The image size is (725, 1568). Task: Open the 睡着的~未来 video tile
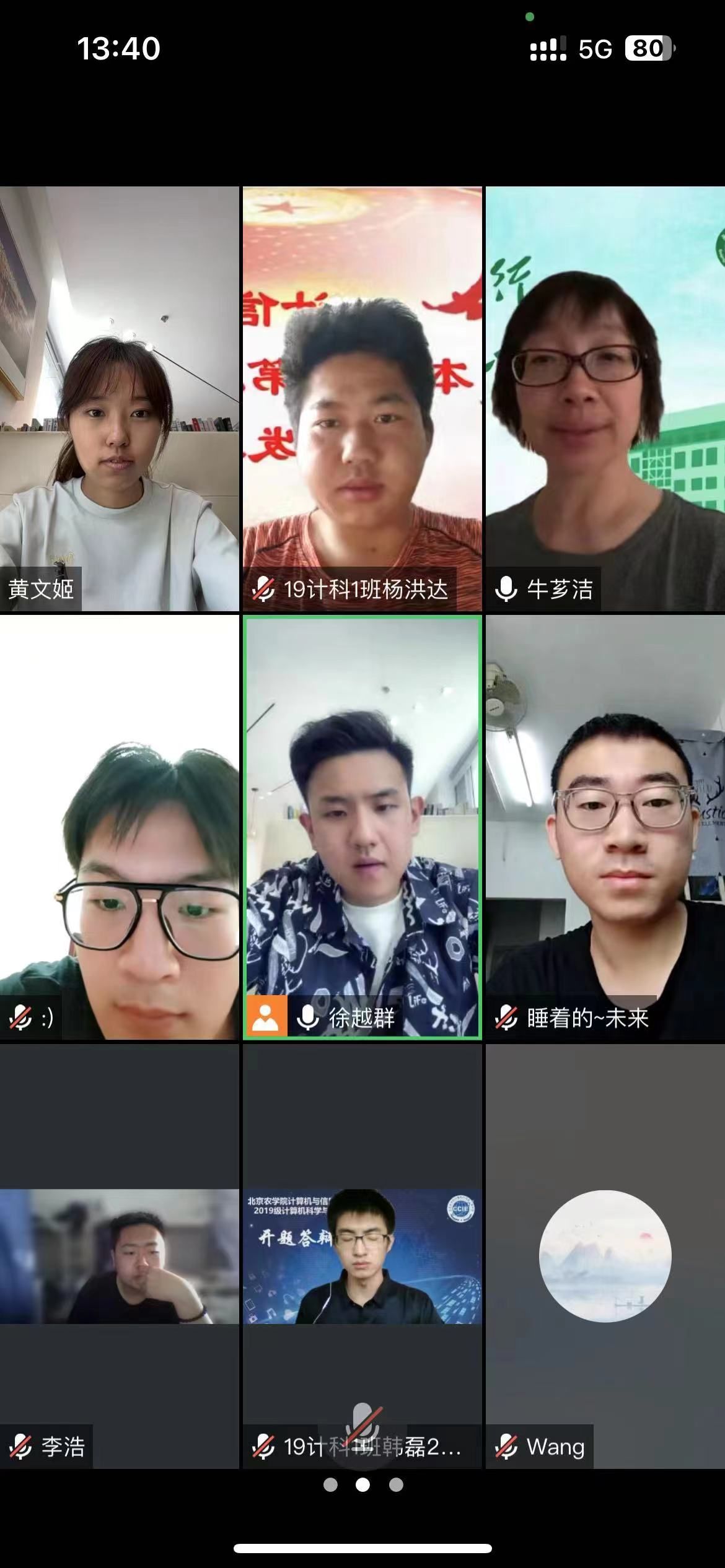(605, 827)
